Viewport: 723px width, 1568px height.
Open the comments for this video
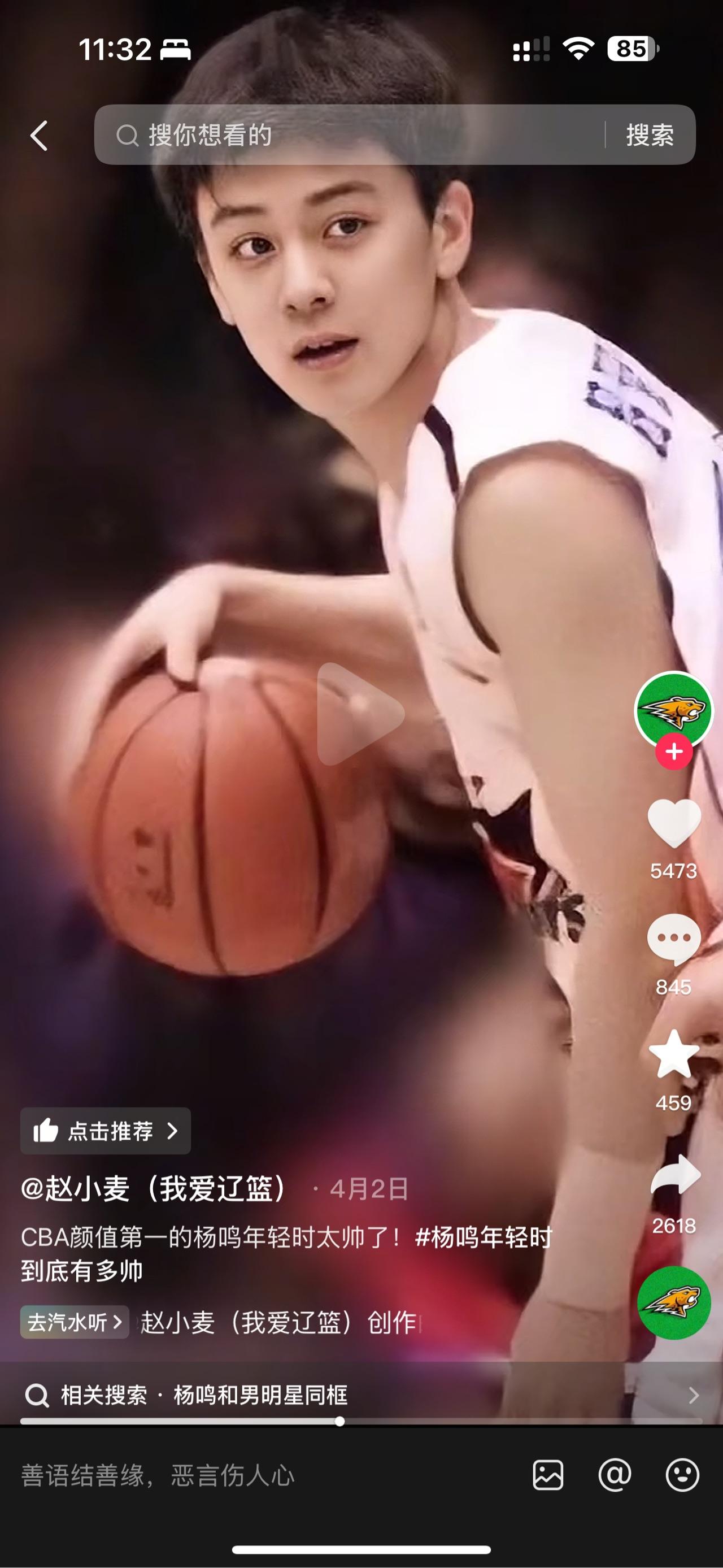click(673, 939)
